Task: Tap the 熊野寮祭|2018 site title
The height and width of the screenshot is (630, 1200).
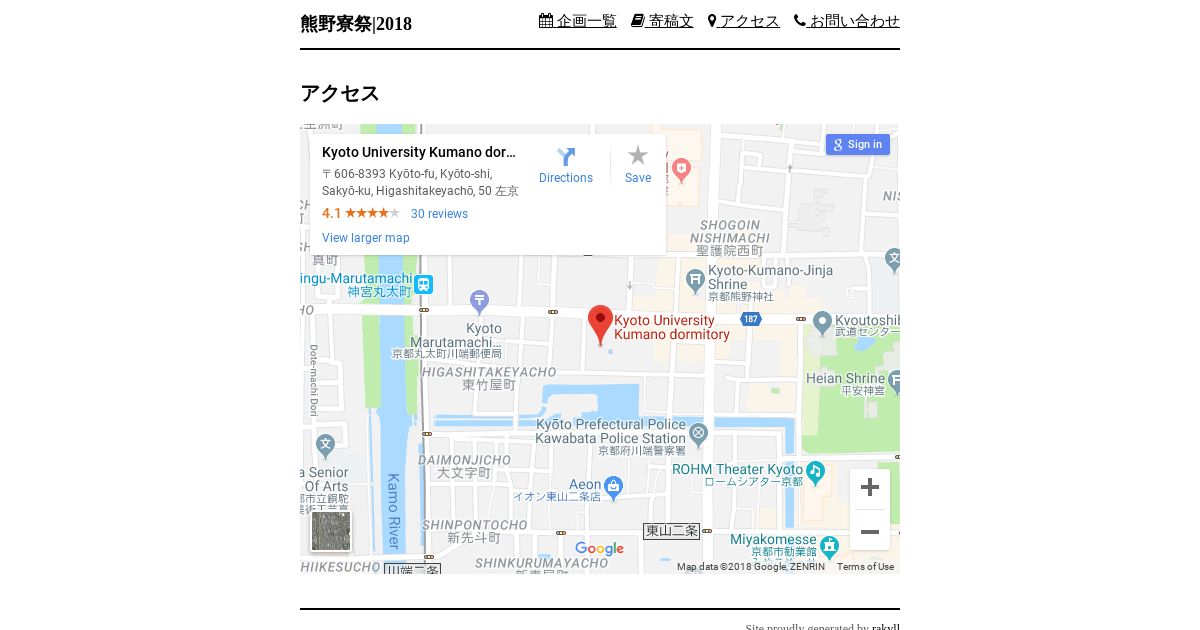Action: (x=356, y=24)
